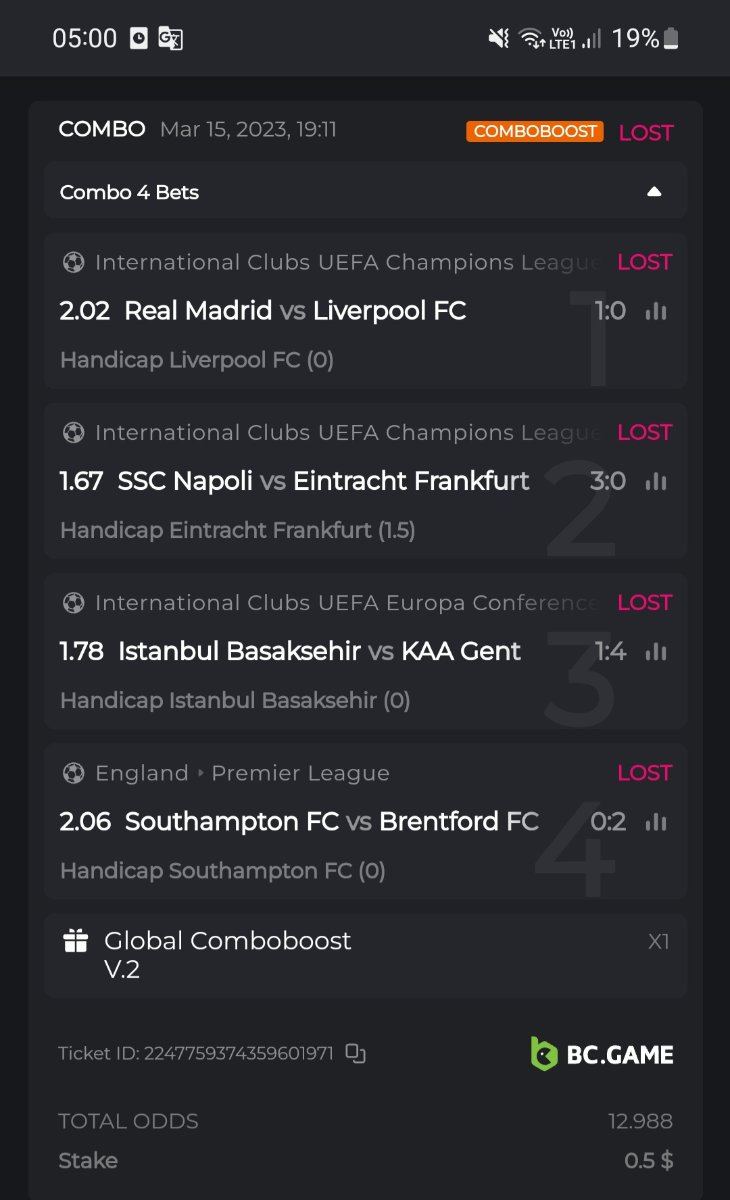
Task: Open stats for Real Madrid vs Liverpool FC
Action: pyautogui.click(x=656, y=311)
